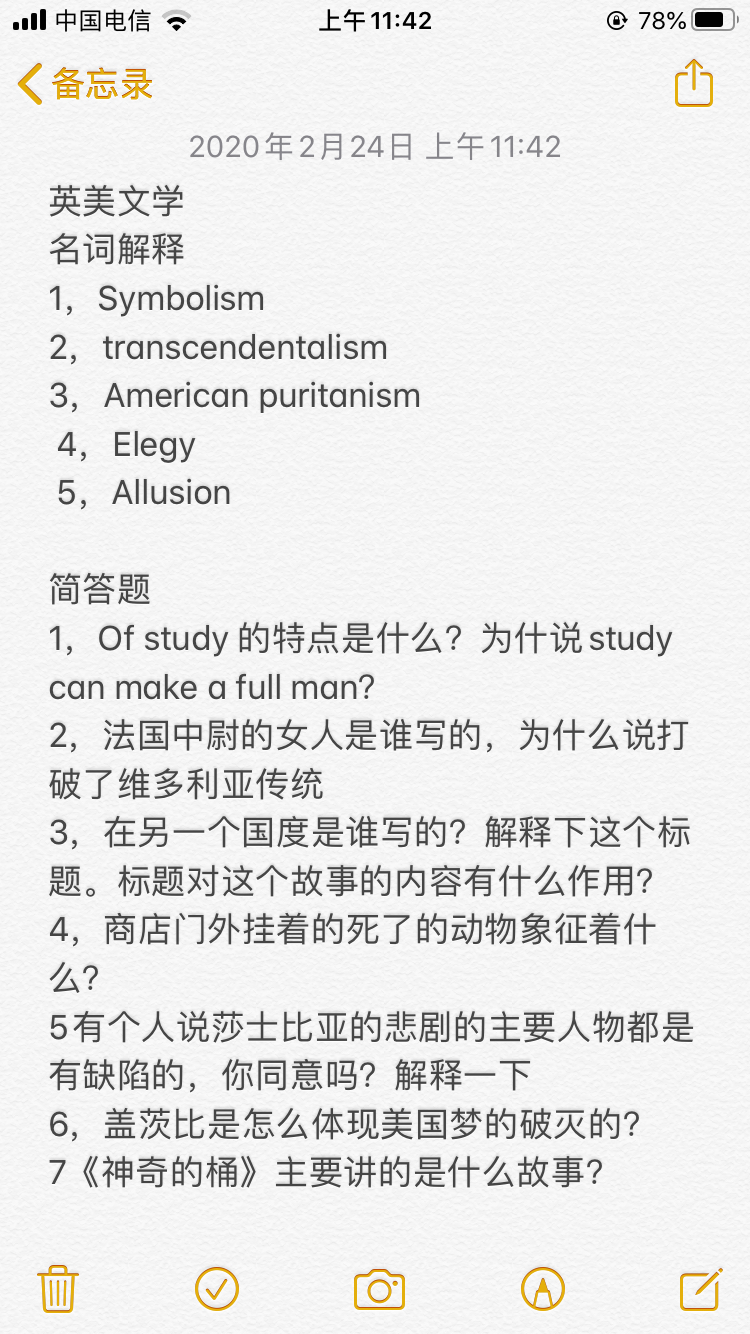Viewport: 750px width, 1334px height.
Task: Open the camera to add a photo
Action: click(x=379, y=1288)
